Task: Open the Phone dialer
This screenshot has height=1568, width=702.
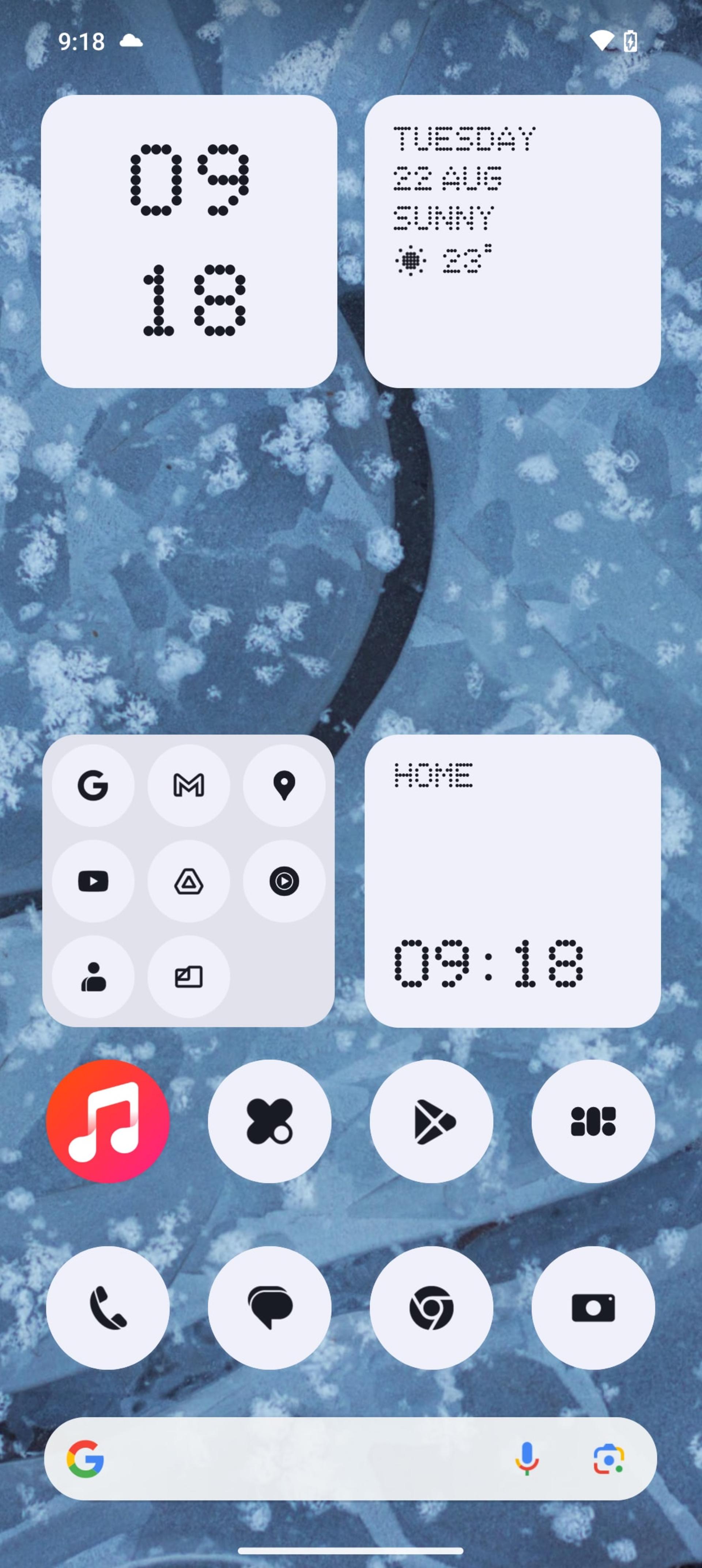Action: coord(108,1308)
